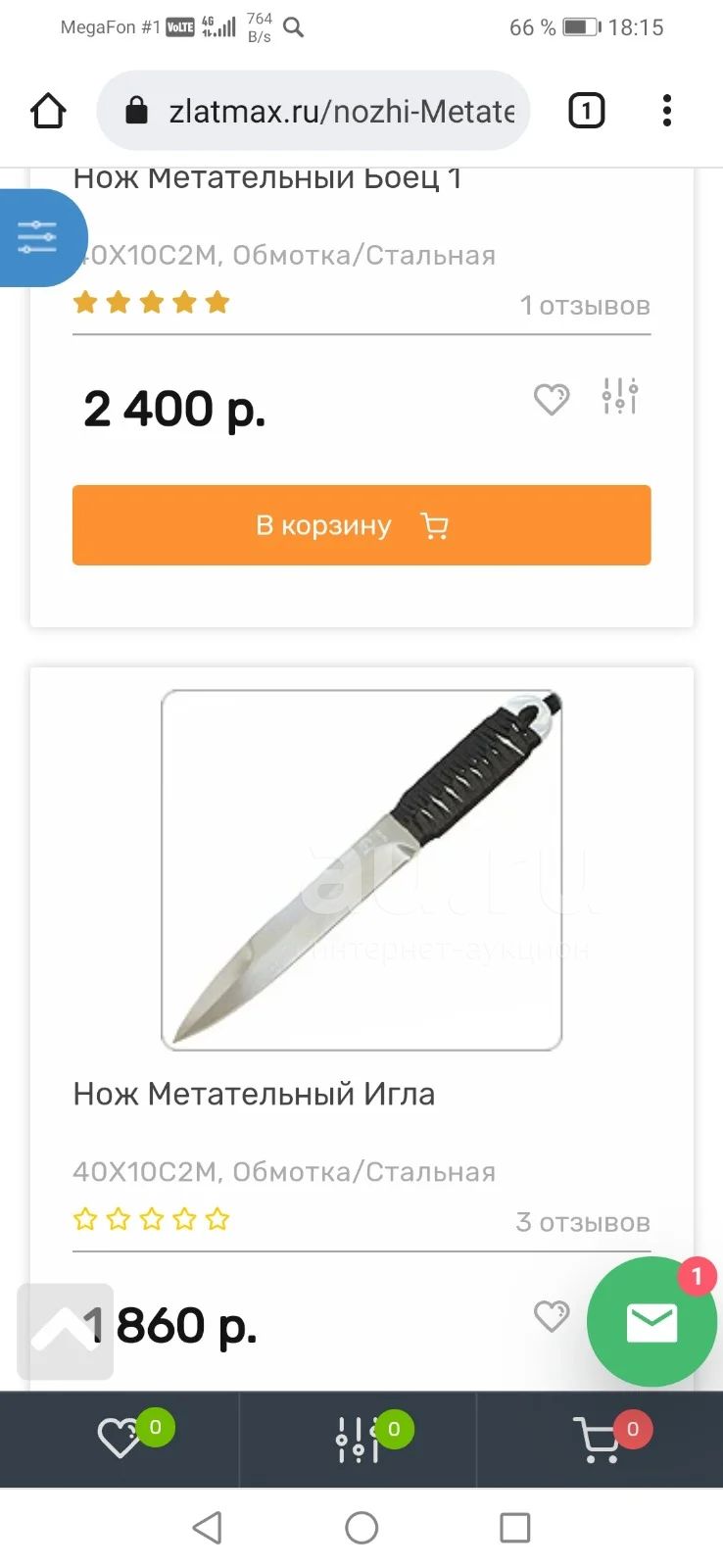Screen dimensions: 723x1568
Task: Open the Нож Метательный Игла product image
Action: click(361, 870)
